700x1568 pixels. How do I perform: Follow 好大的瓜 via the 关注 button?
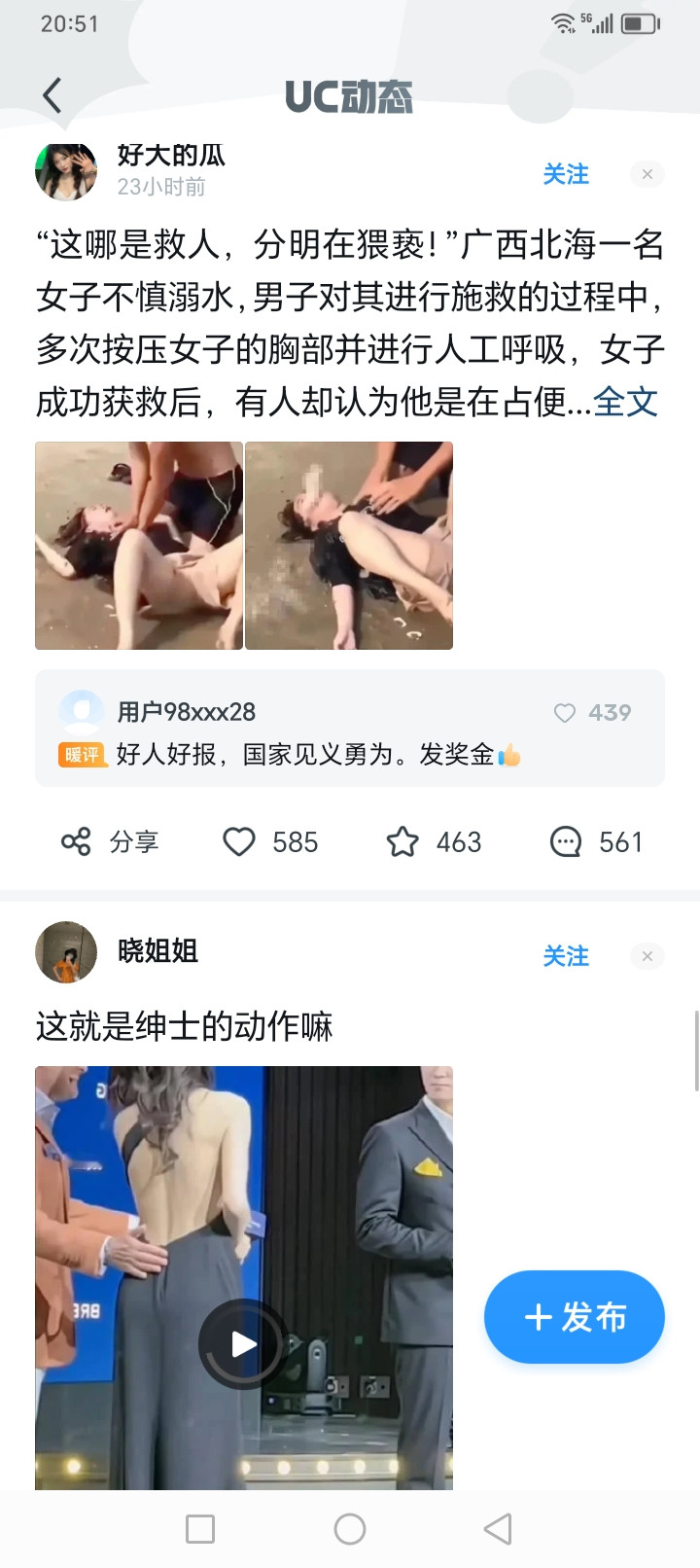pyautogui.click(x=565, y=174)
